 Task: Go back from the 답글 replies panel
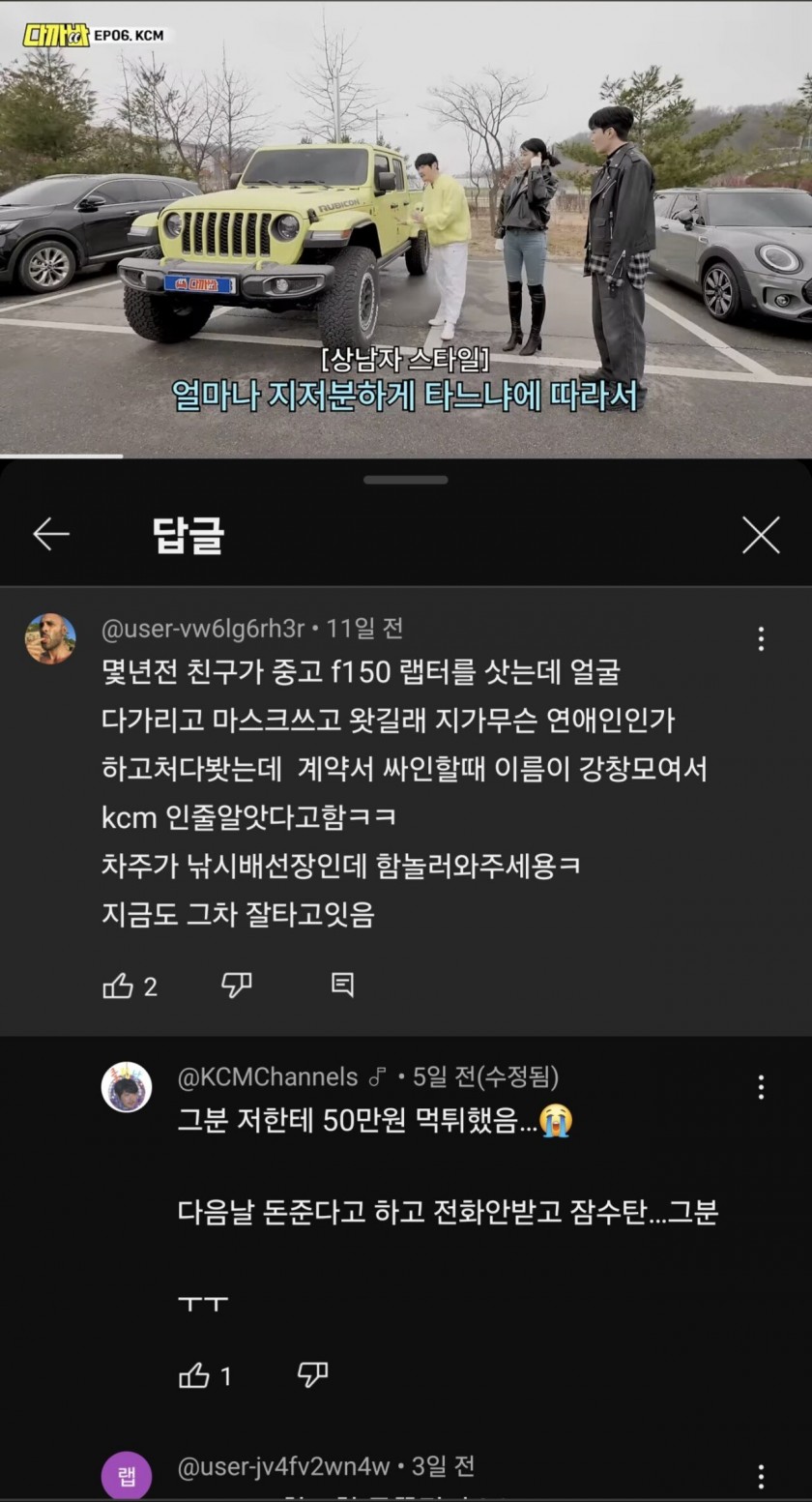[51, 534]
